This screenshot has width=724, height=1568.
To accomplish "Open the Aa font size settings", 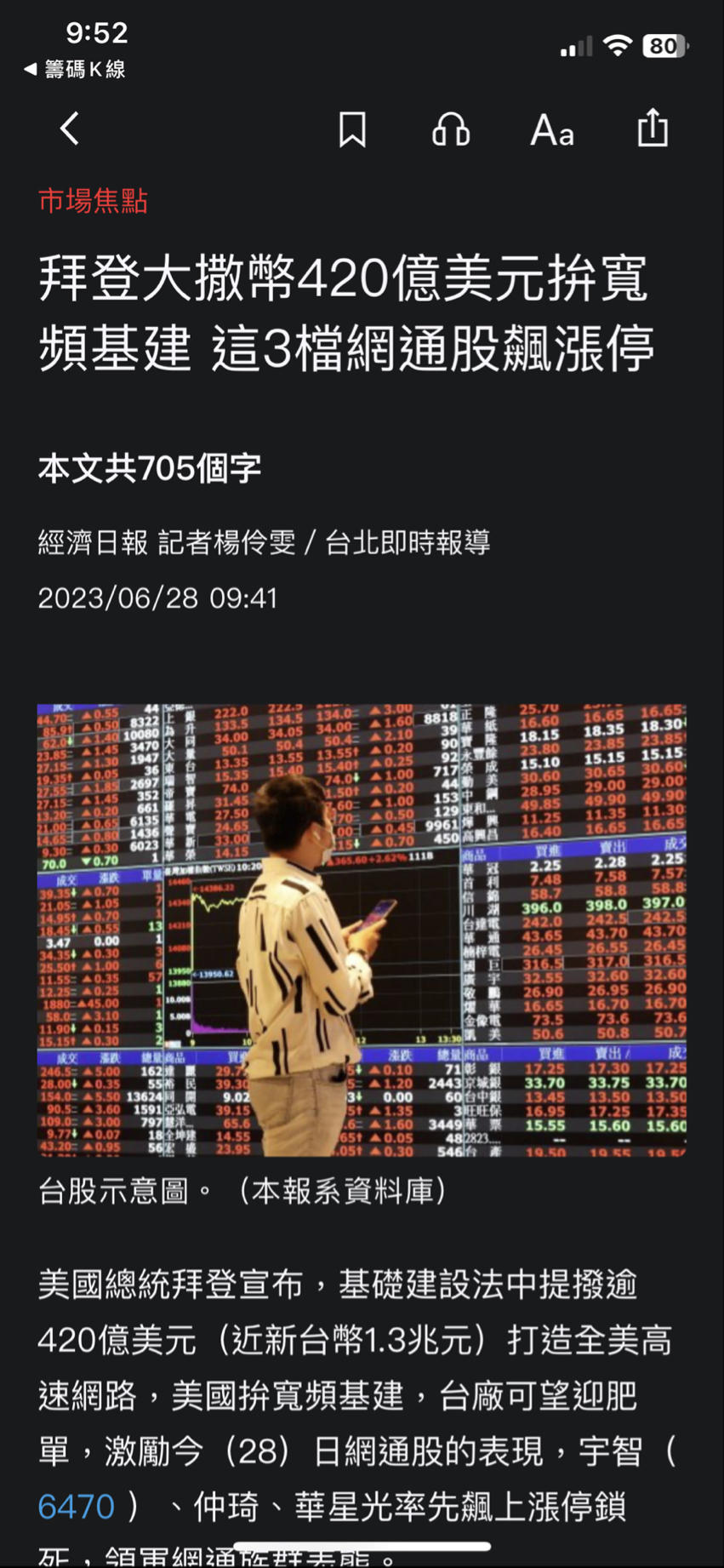I will (551, 130).
